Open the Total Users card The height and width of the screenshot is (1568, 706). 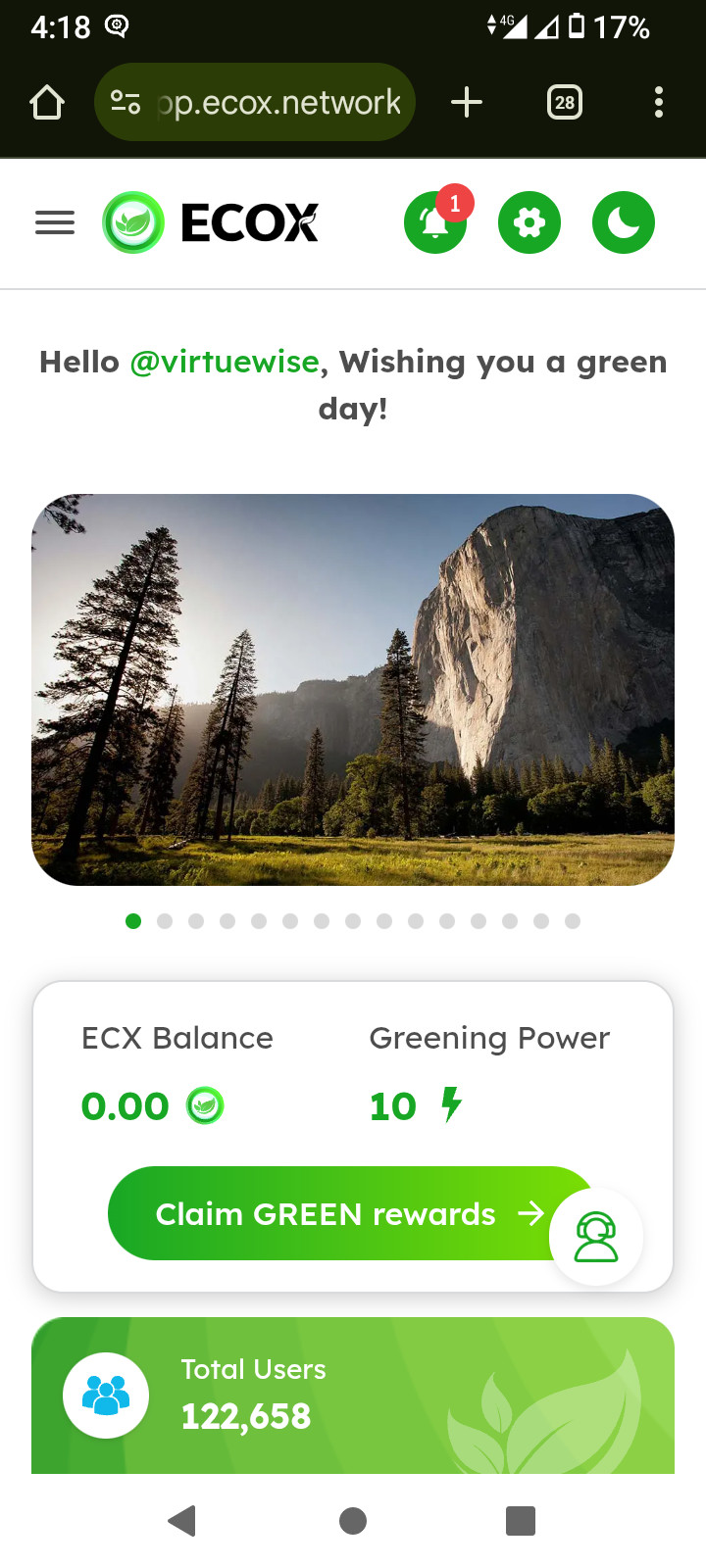pos(353,1396)
